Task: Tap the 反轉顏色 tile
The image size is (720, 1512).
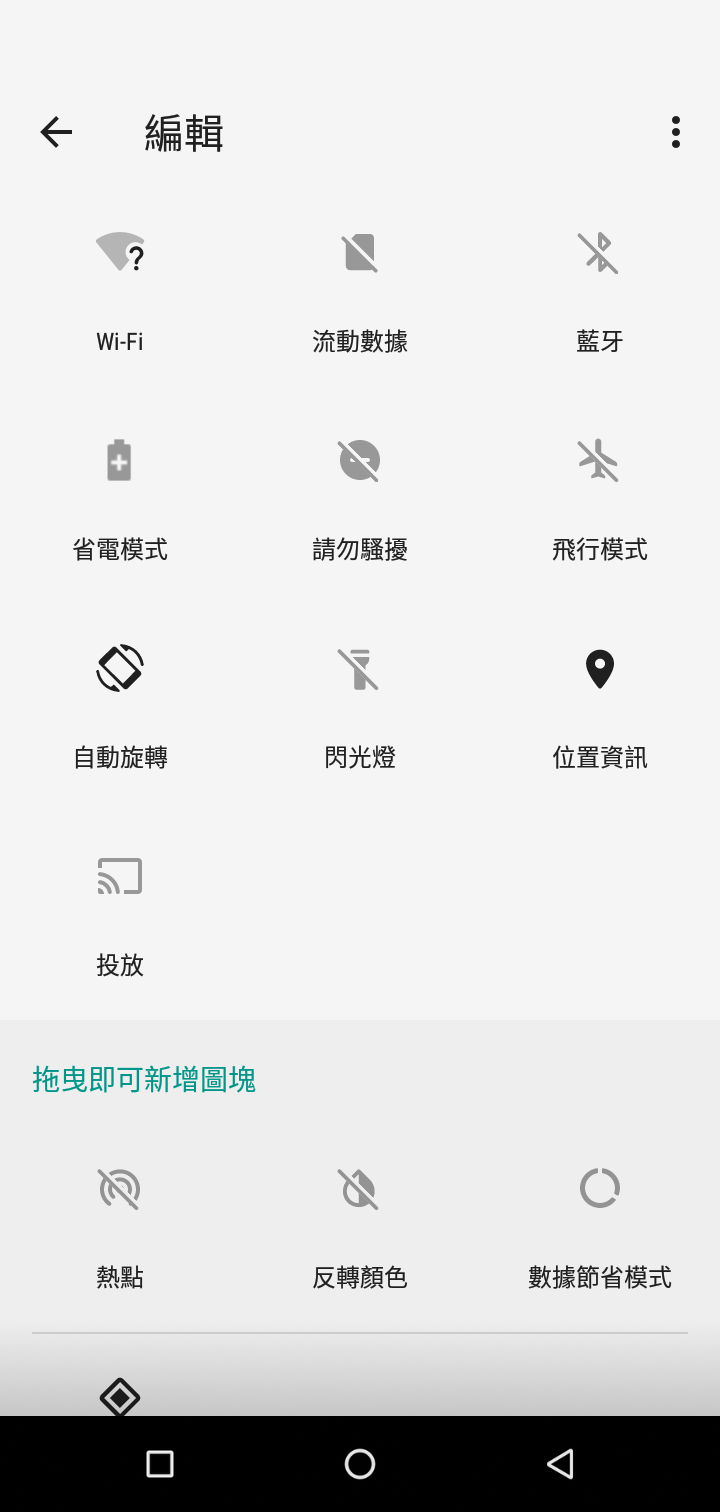Action: (360, 1228)
